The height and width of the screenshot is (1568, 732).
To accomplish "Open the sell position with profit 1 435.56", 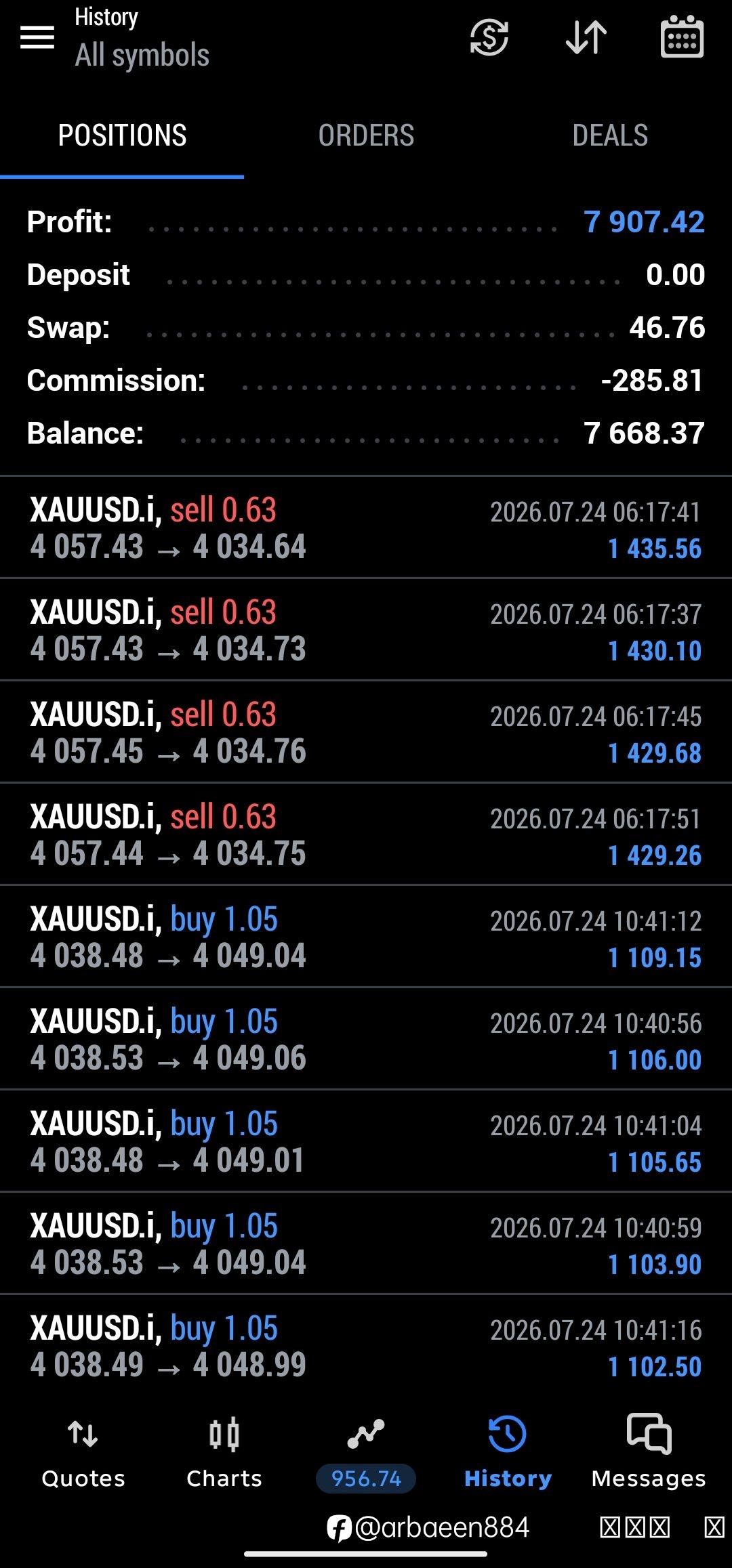I will 366,528.
